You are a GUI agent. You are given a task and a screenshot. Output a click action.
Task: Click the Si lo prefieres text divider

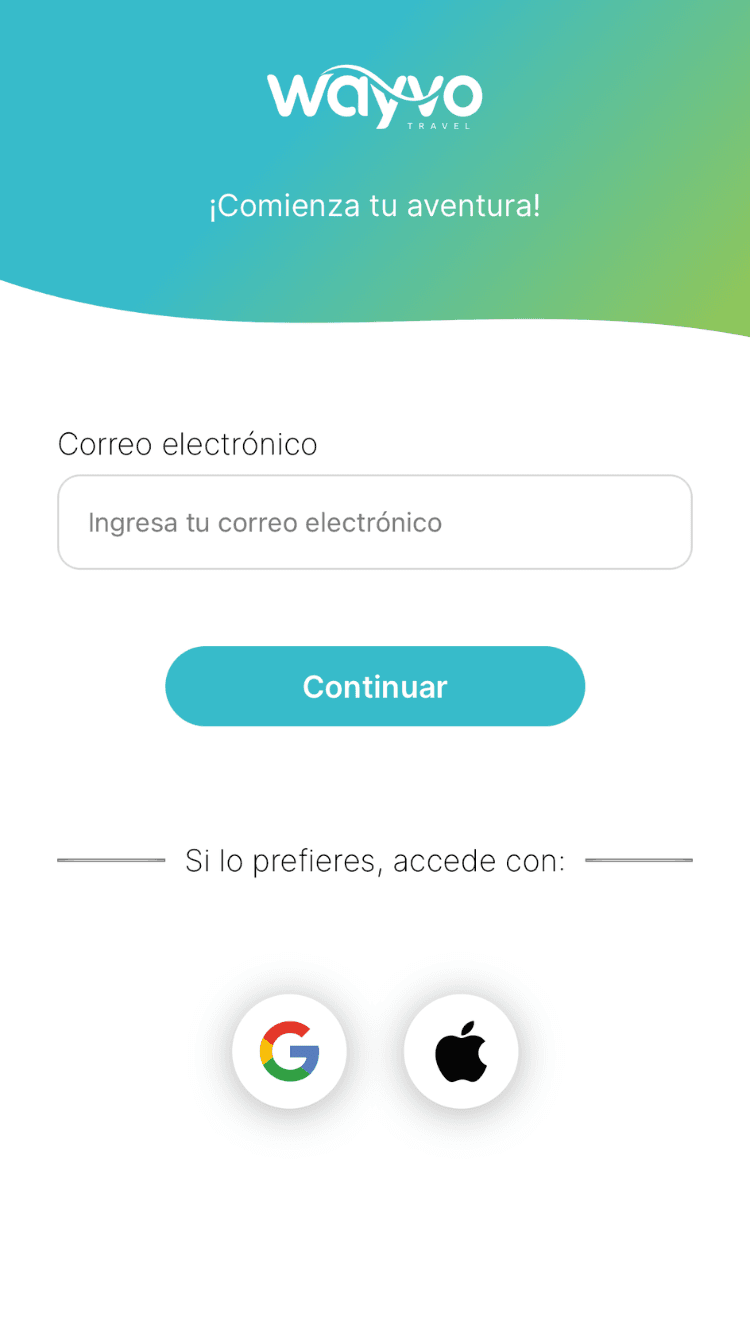[375, 860]
